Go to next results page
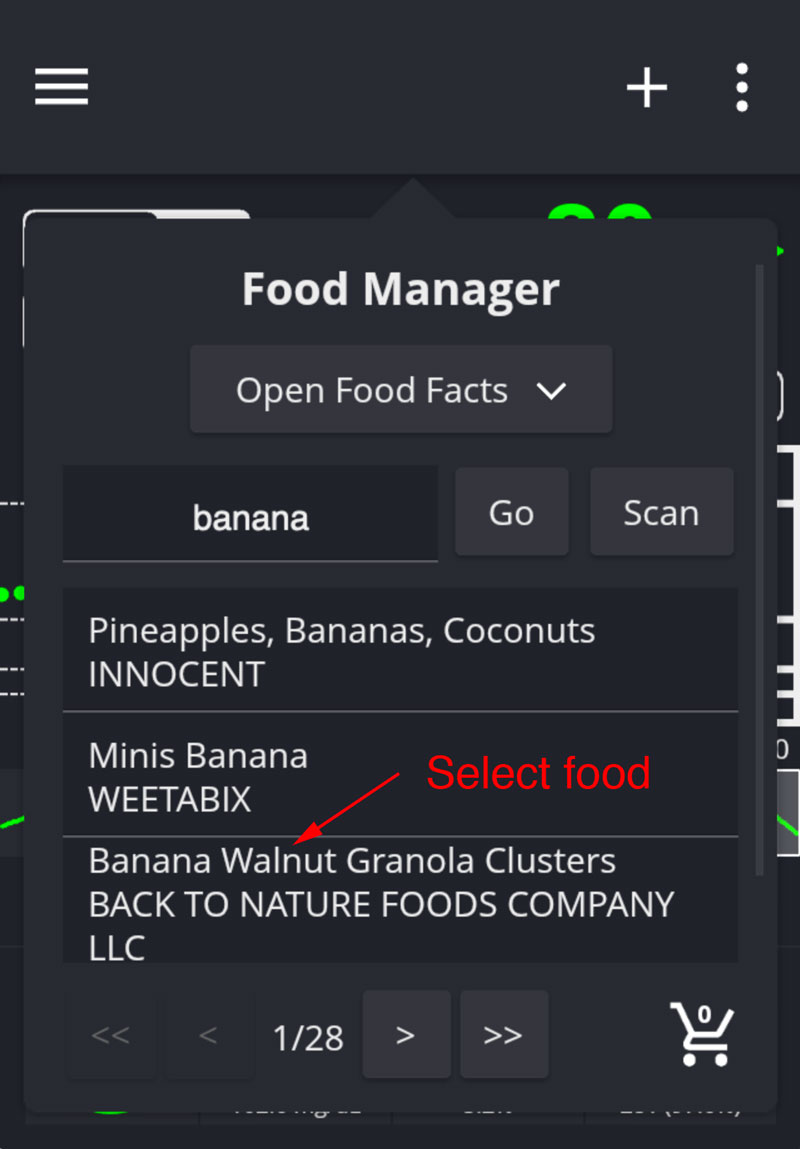 point(406,1035)
